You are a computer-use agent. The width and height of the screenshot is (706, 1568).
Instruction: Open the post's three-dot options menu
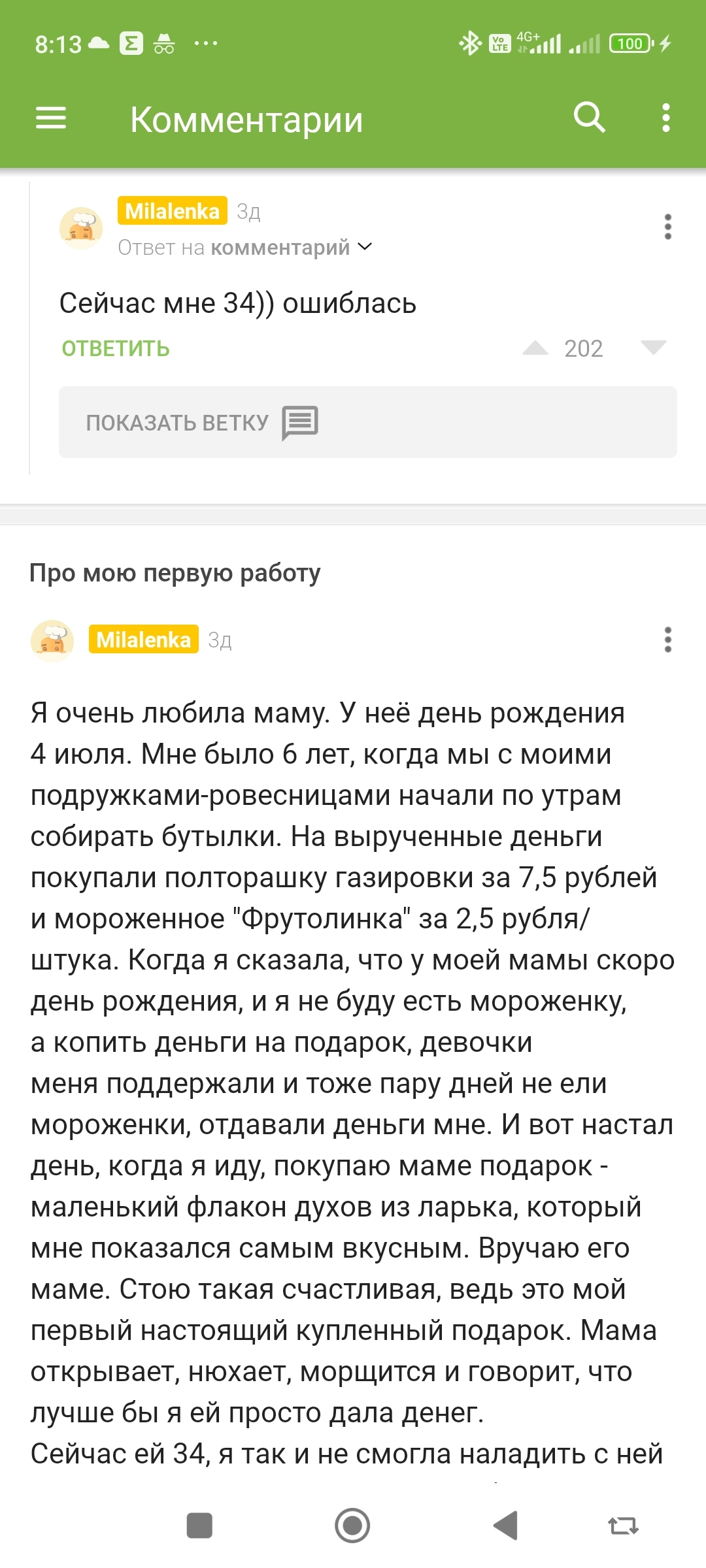[x=667, y=640]
